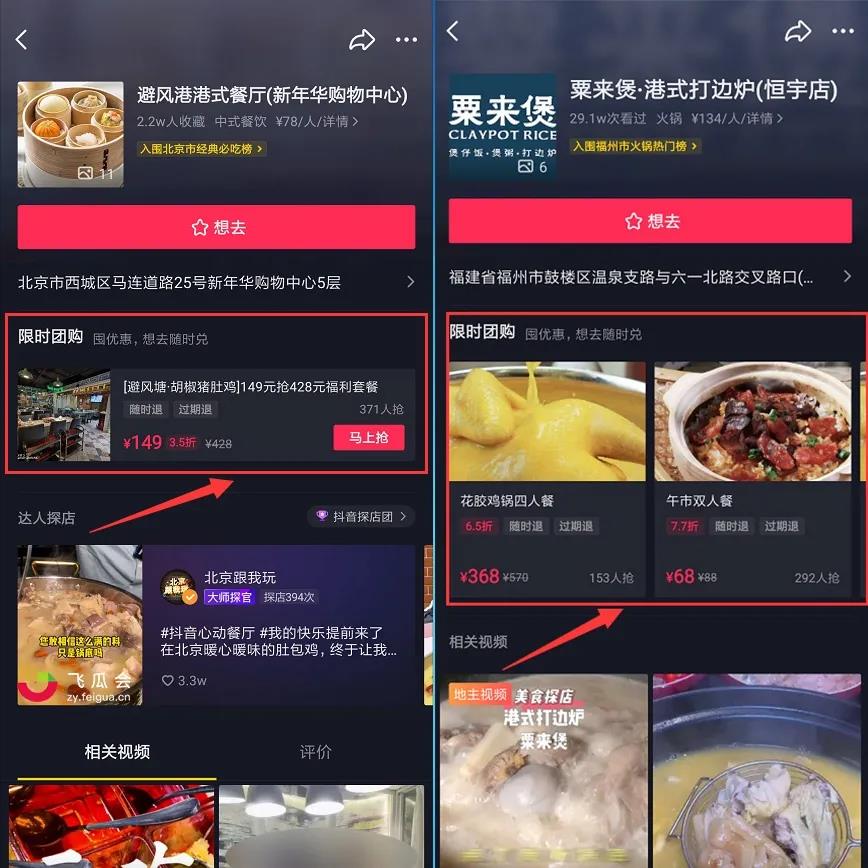The image size is (868, 868).
Task: Open 入围北京市经典必吃榜 ranking tag
Action: click(201, 148)
